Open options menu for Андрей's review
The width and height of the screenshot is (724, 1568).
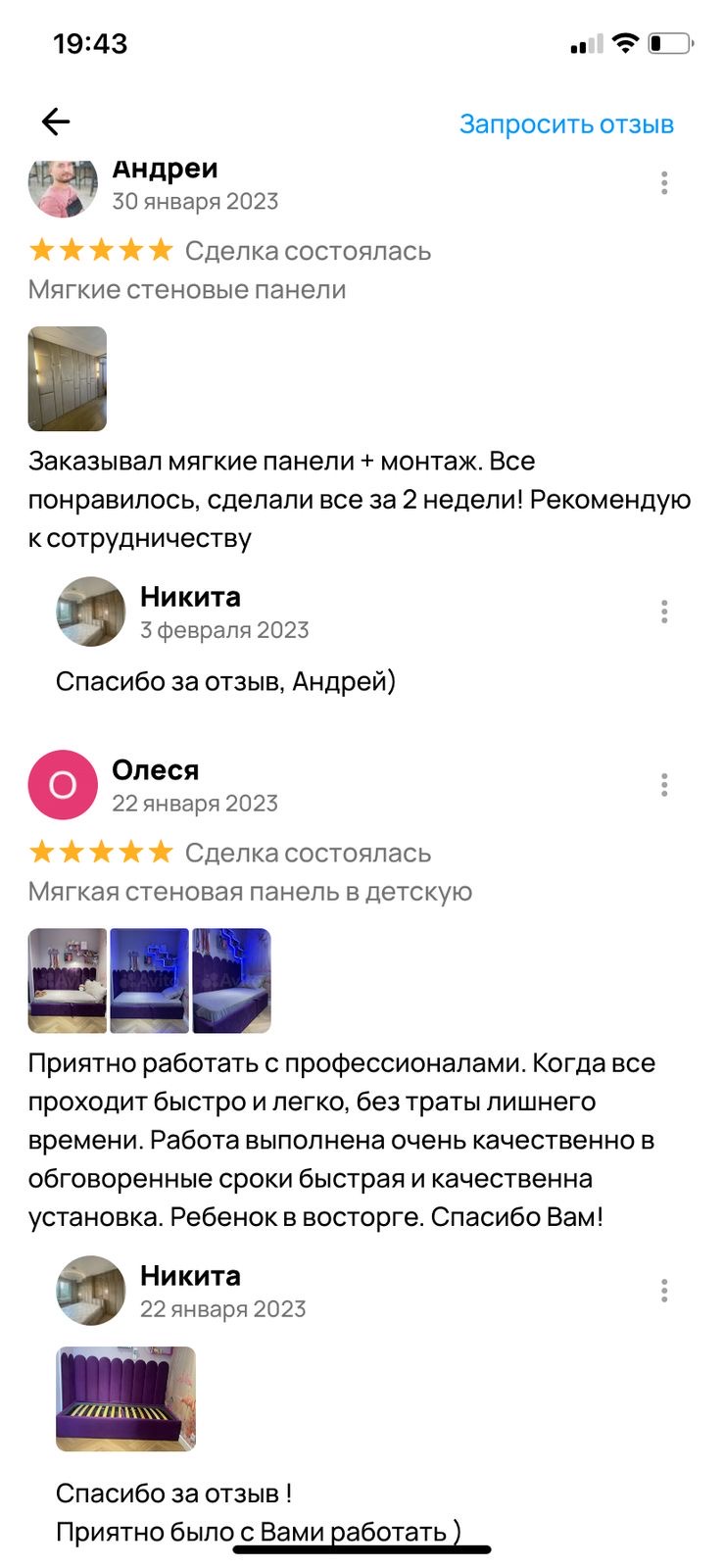(x=664, y=183)
